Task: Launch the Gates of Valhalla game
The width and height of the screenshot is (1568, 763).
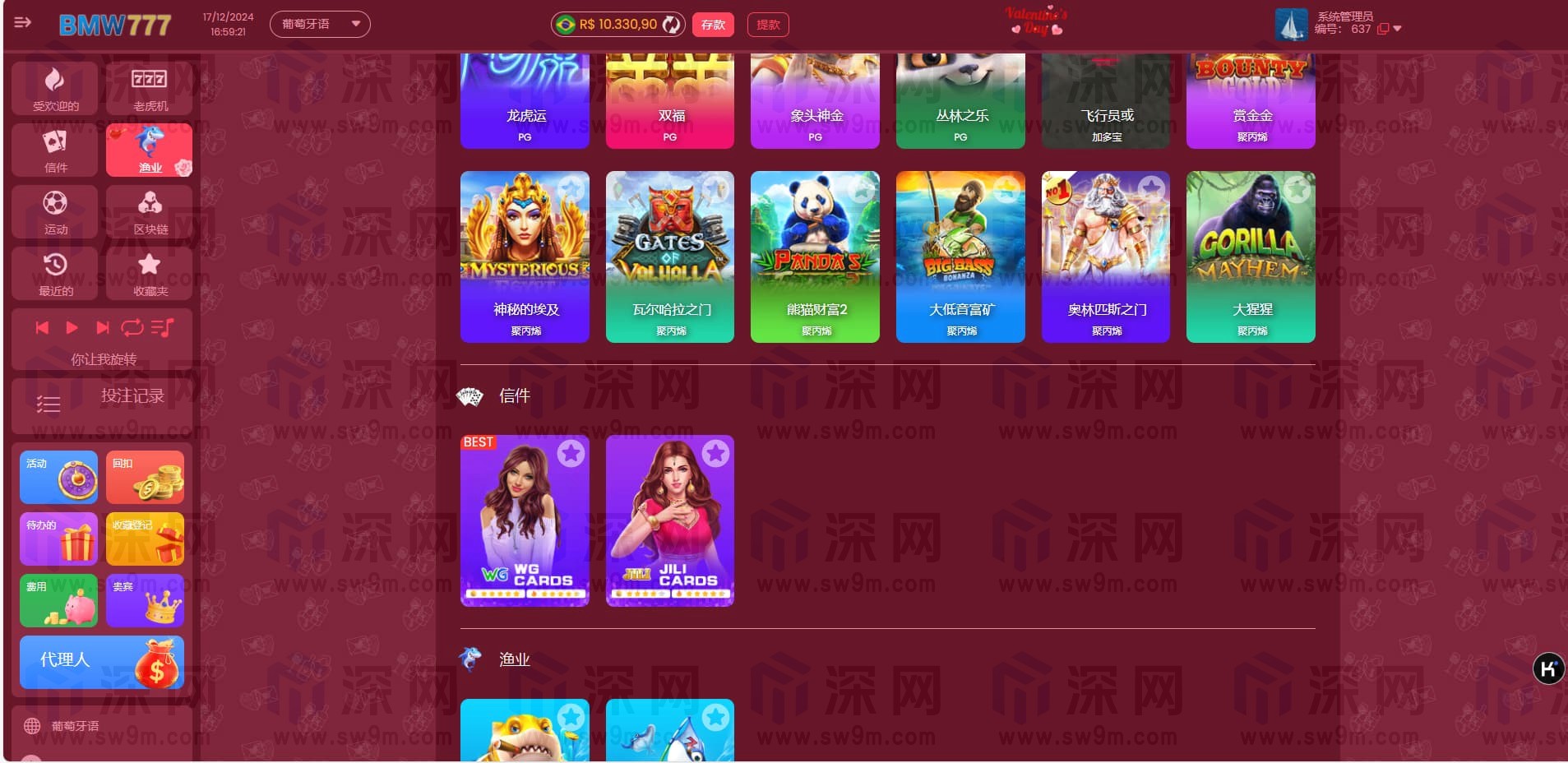Action: point(669,257)
